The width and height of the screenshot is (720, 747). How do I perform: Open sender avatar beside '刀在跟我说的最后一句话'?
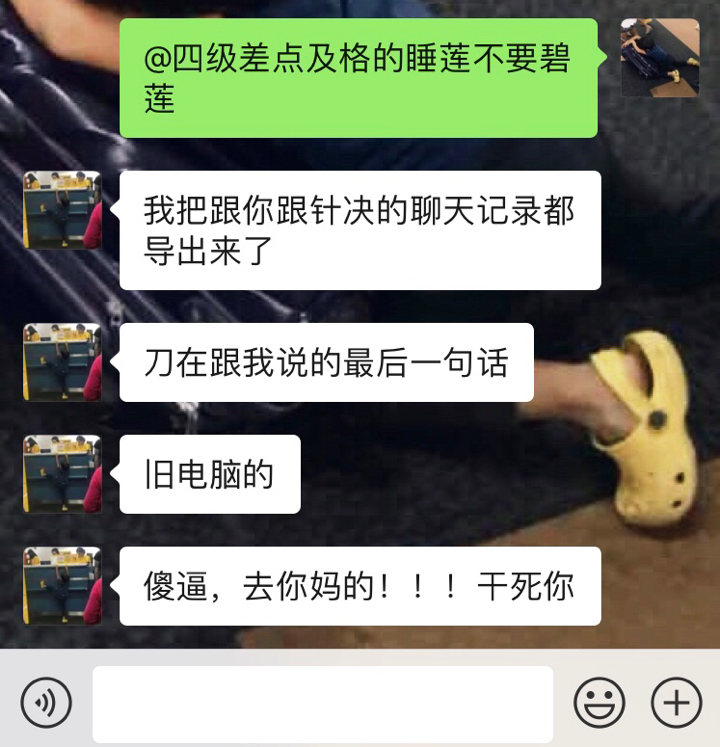click(x=62, y=362)
